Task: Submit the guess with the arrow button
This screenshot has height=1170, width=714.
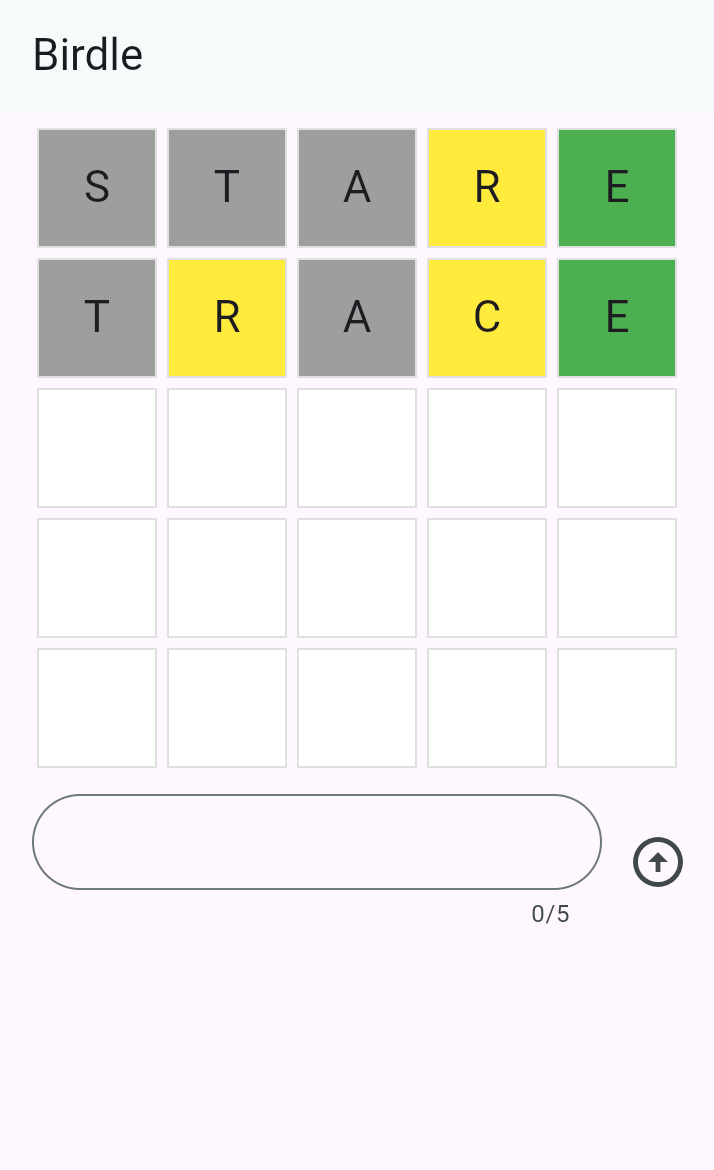Action: click(x=658, y=862)
